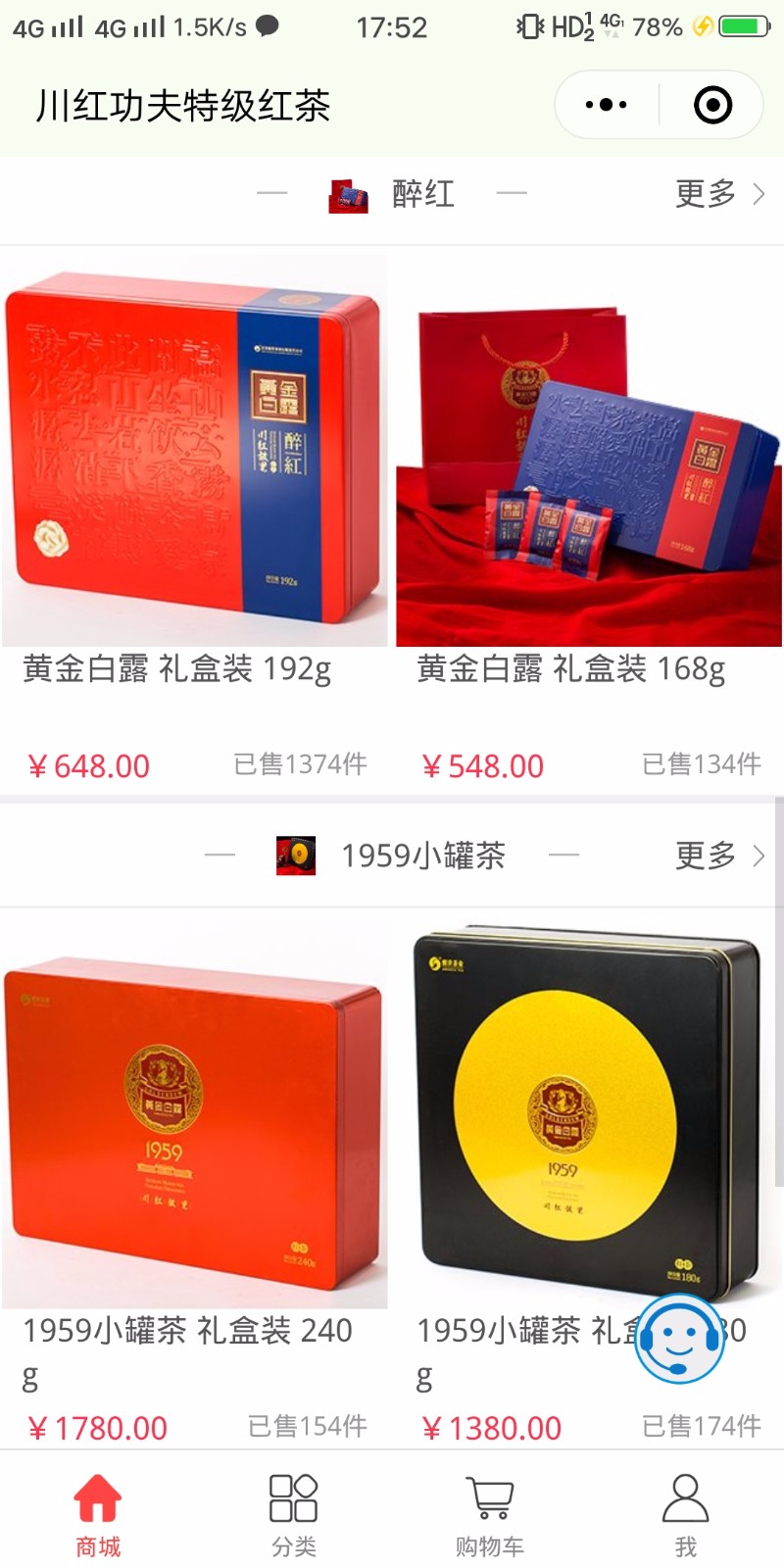Screen dimensions: 784x1568
Task: Open the 购物车 shopping cart tab
Action: (x=489, y=1514)
